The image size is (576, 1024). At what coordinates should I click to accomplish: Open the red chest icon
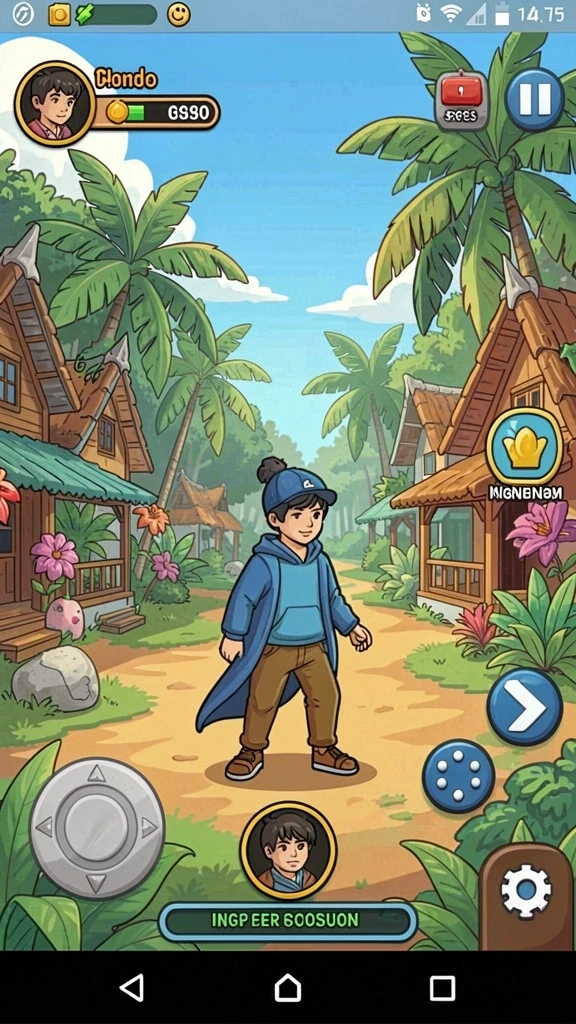(462, 100)
